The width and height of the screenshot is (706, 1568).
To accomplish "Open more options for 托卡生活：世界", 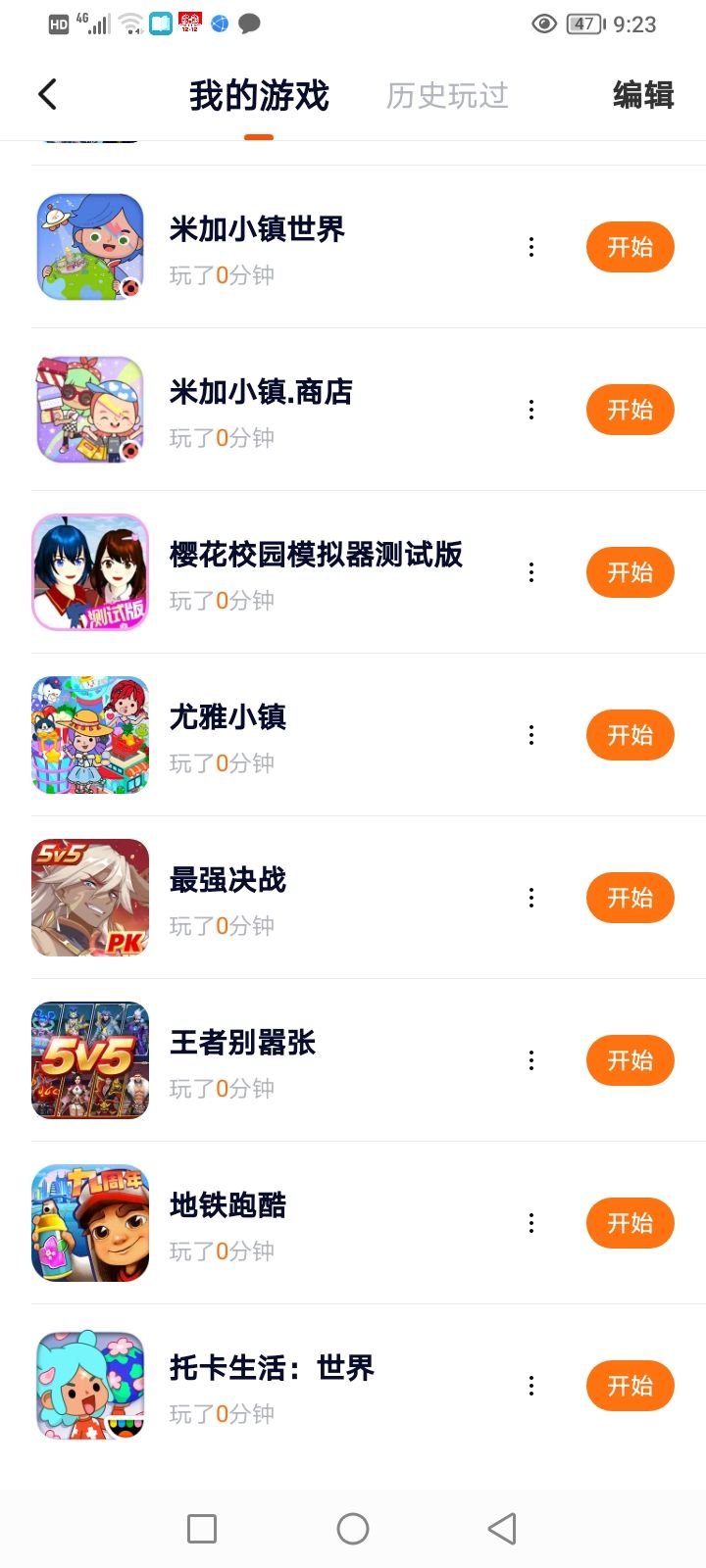I will pyautogui.click(x=531, y=1386).
